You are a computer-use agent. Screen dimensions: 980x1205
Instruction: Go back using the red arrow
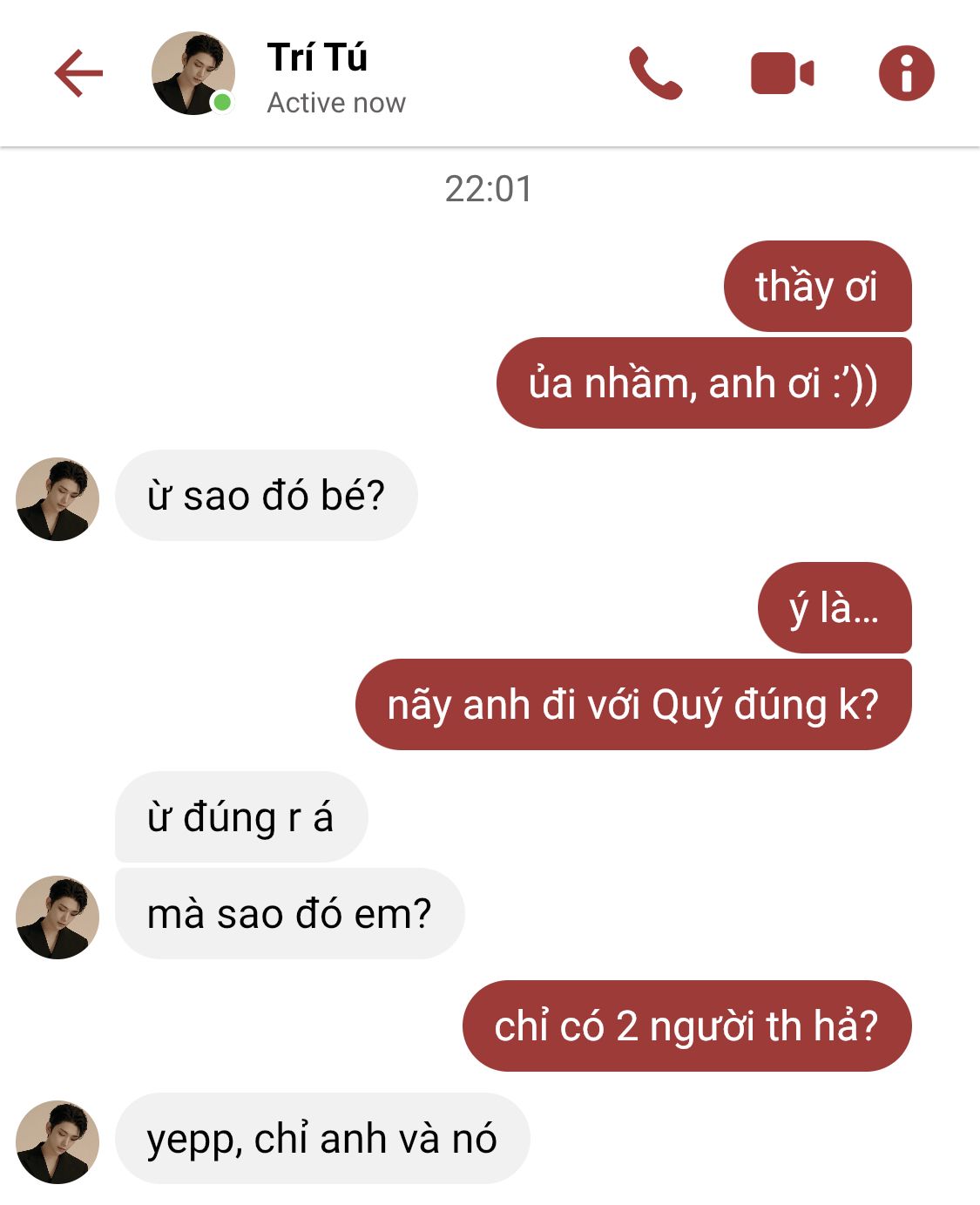78,73
